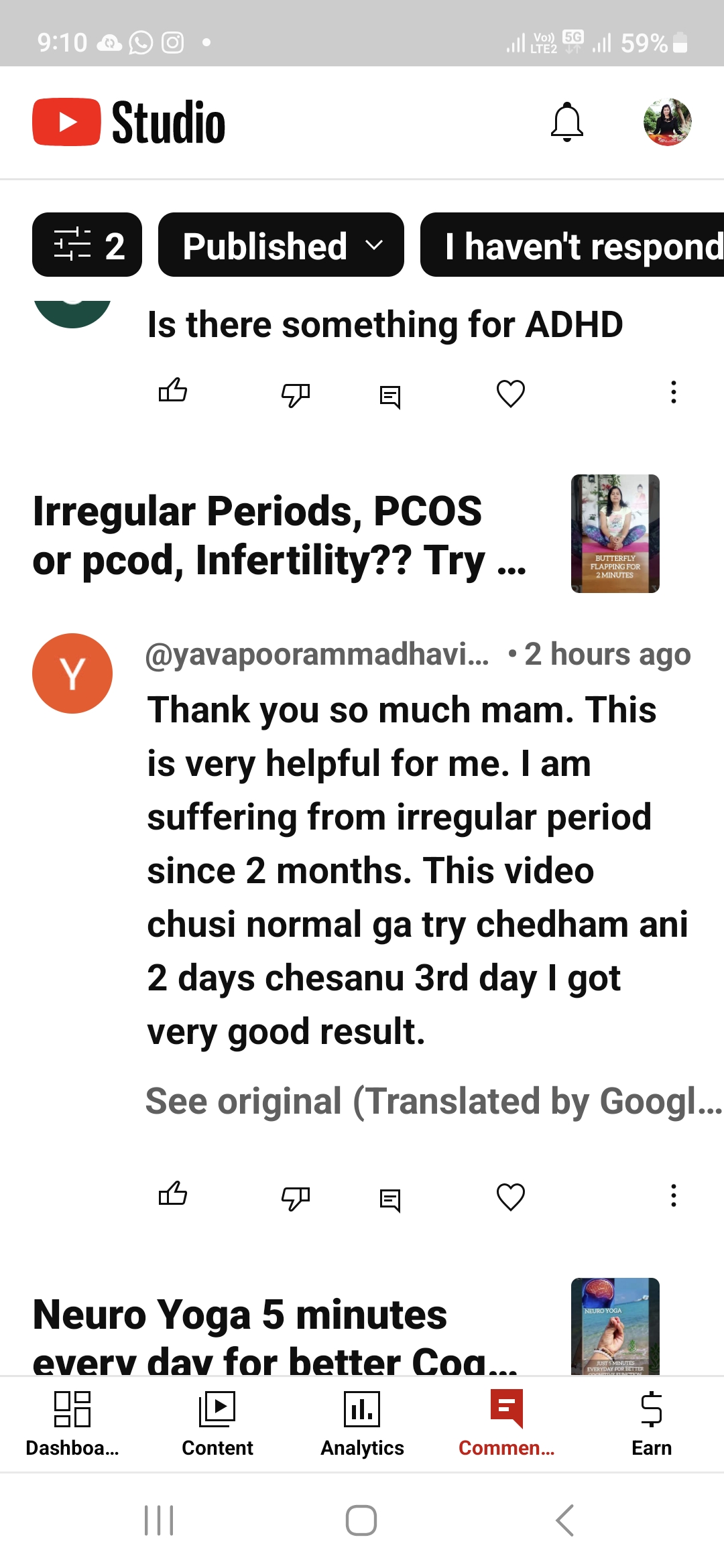Heart the ADHD comment

(x=511, y=393)
